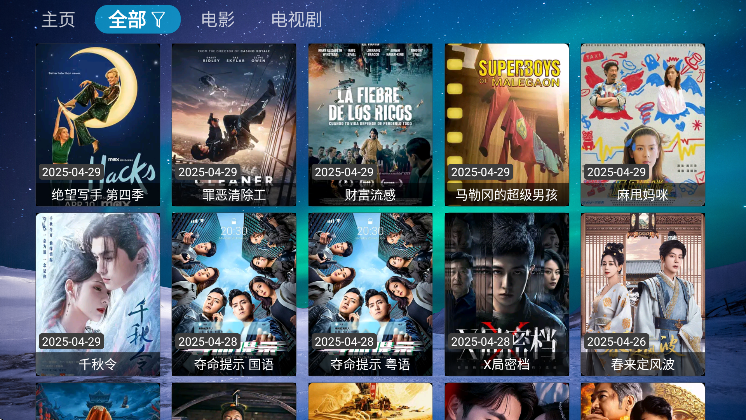Open 夺命提示 粤语 version
This screenshot has height=420, width=746.
pos(370,294)
